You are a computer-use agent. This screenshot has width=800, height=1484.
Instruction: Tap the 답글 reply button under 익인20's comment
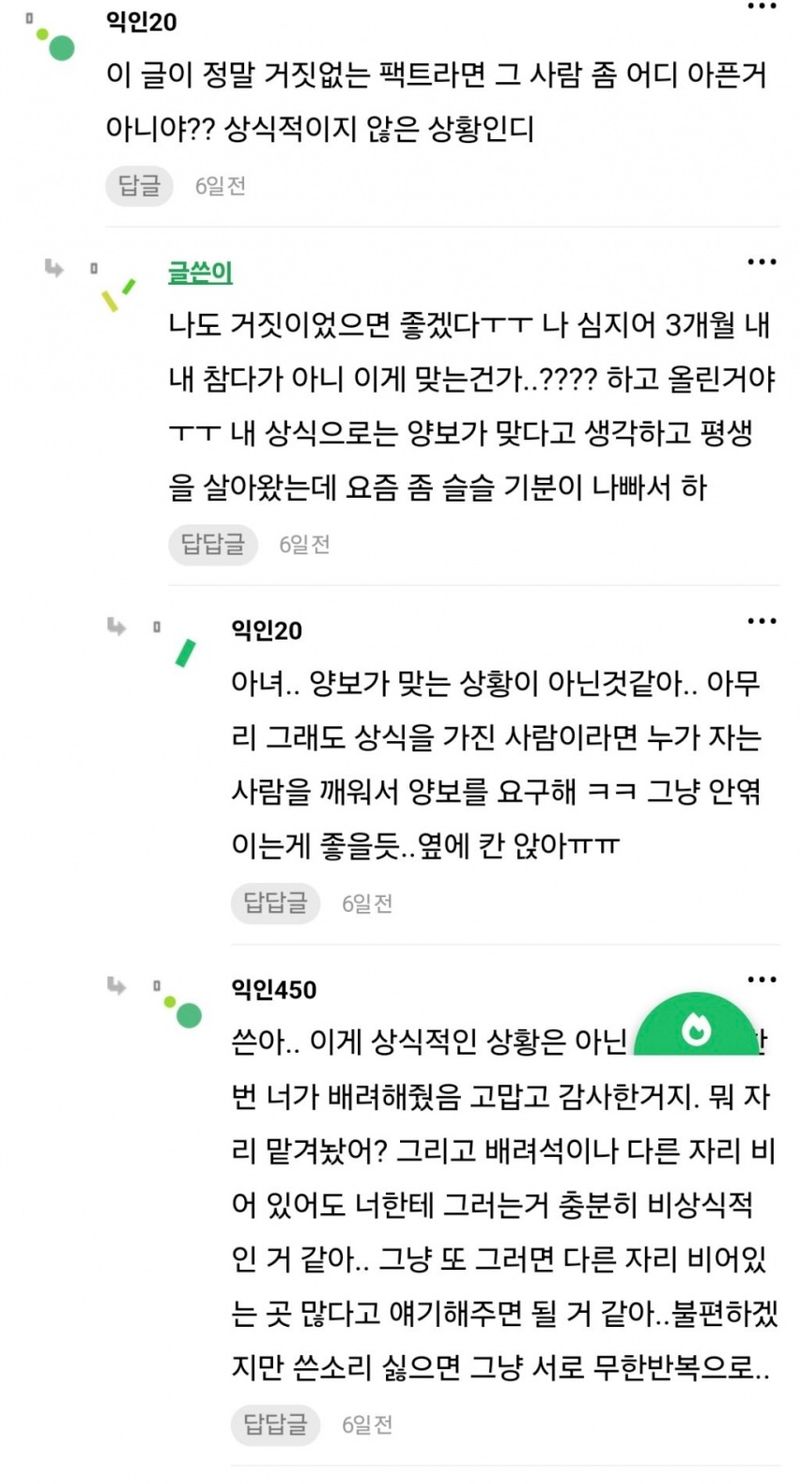(139, 186)
